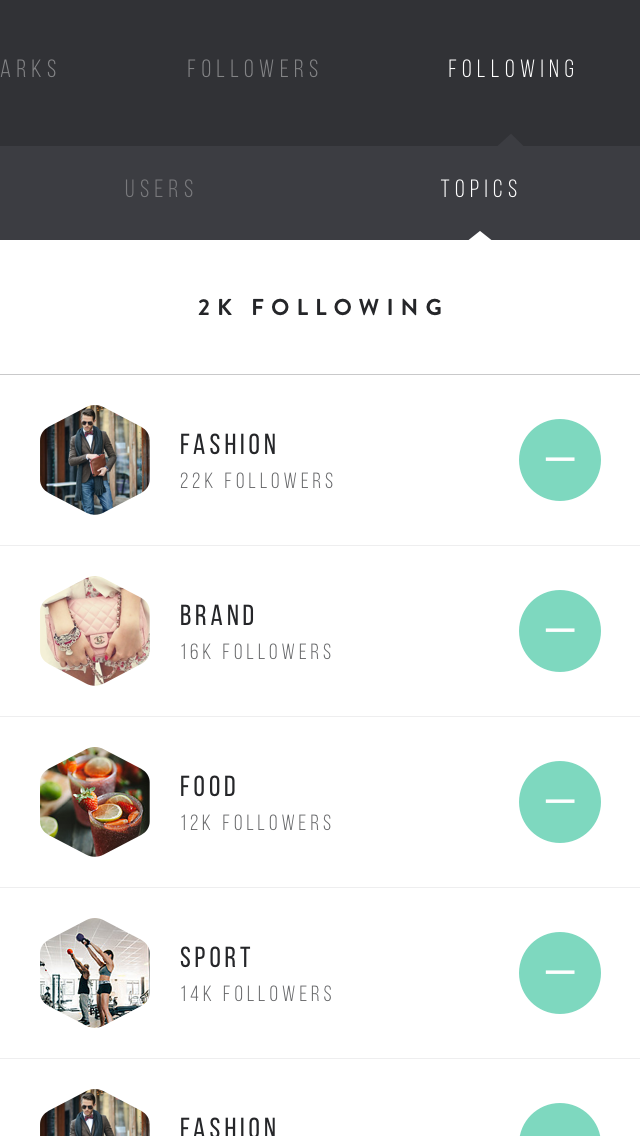Select the Topics sub-tab
This screenshot has width=640, height=1136.
pos(480,189)
